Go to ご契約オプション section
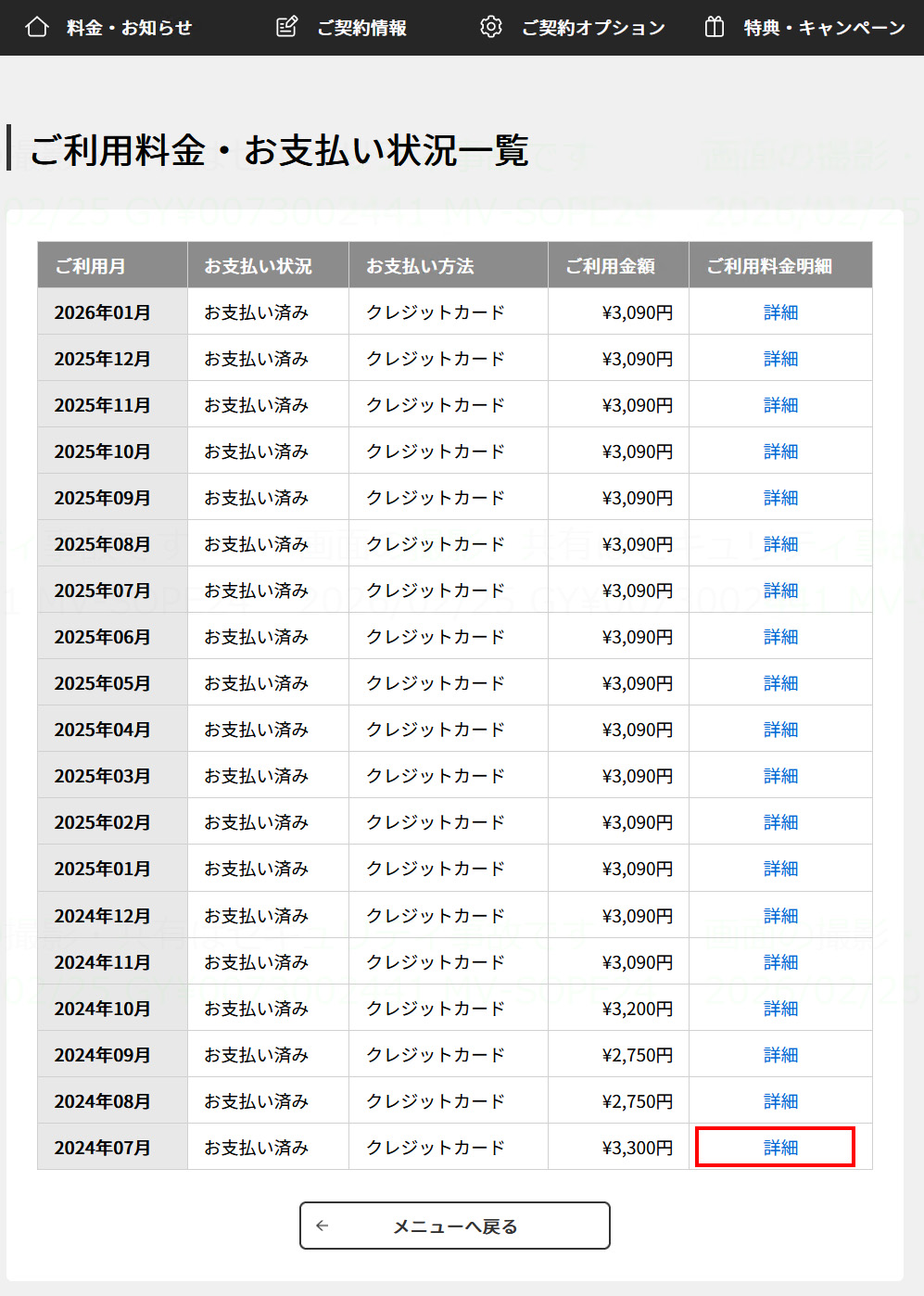The height and width of the screenshot is (1296, 924). pyautogui.click(x=574, y=28)
